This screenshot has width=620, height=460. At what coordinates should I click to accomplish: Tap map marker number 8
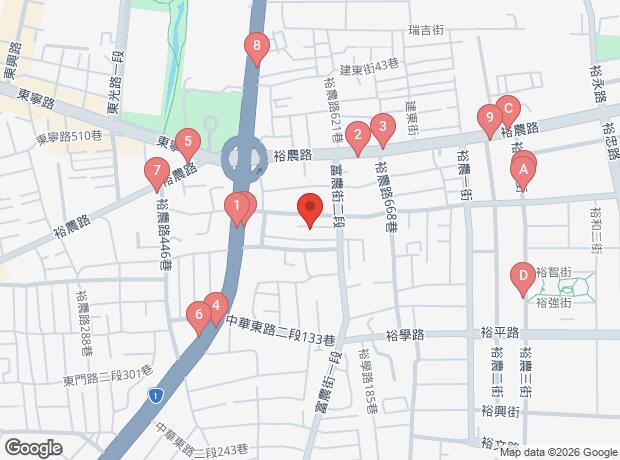click(258, 45)
